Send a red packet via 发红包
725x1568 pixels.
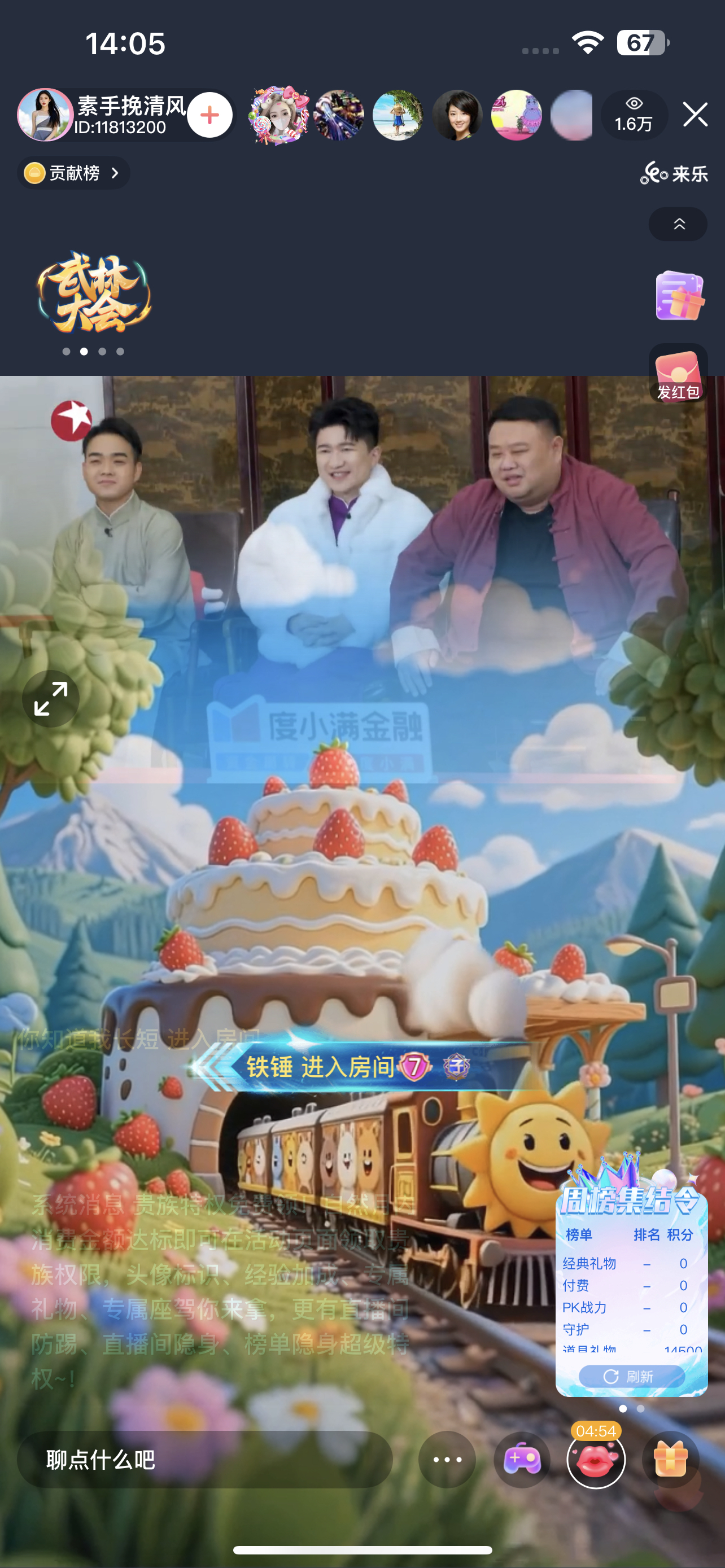coord(678,374)
